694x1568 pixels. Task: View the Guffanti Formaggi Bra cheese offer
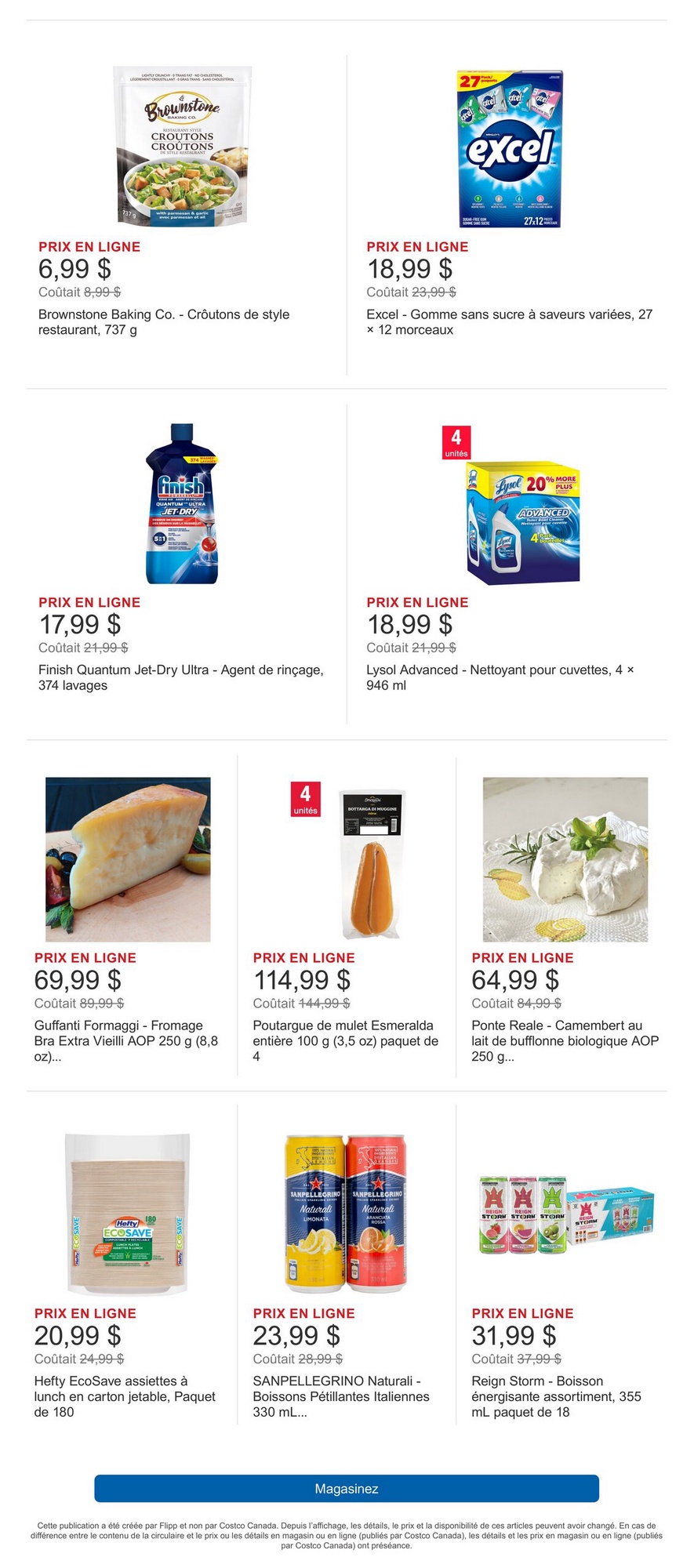[128, 859]
